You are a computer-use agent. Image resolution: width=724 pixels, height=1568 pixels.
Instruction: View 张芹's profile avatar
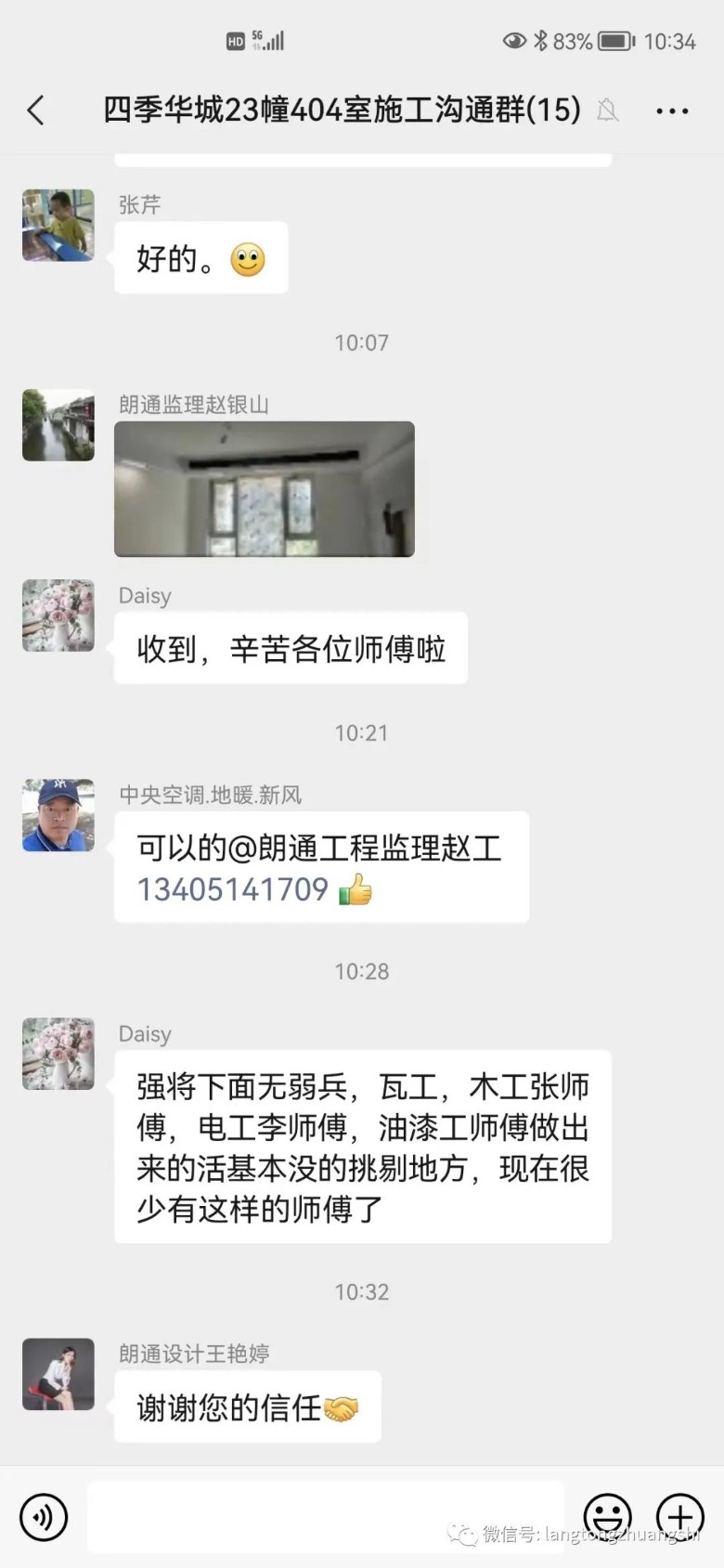click(x=58, y=226)
